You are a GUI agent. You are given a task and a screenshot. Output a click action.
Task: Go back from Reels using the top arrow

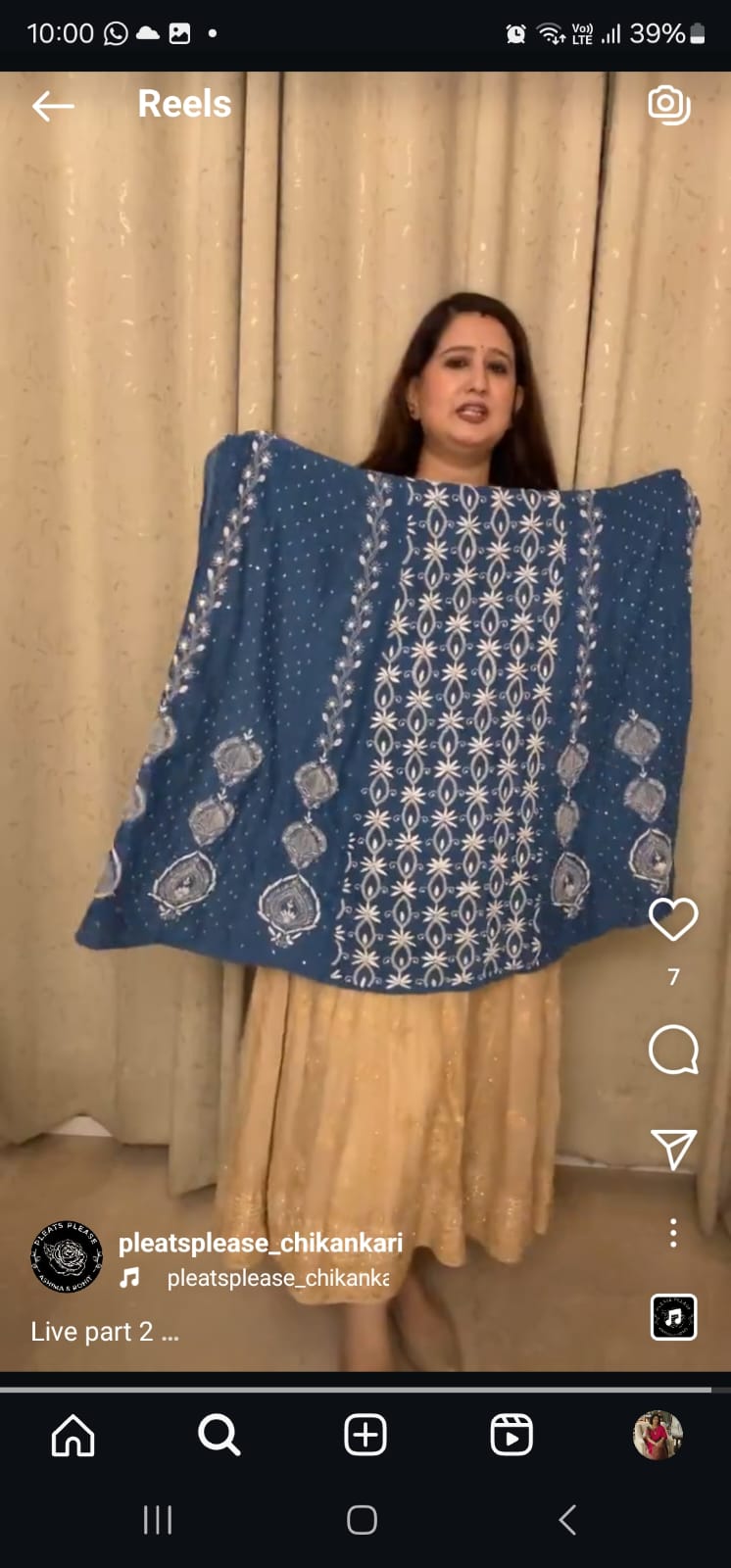tap(53, 105)
